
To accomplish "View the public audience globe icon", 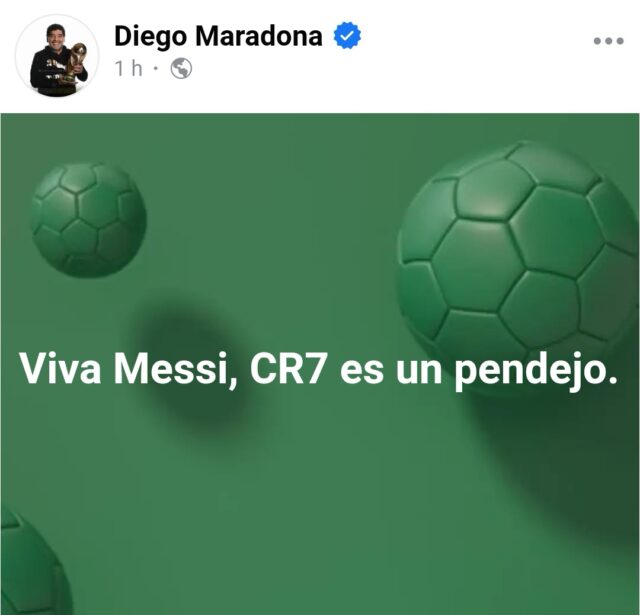I will 181,69.
